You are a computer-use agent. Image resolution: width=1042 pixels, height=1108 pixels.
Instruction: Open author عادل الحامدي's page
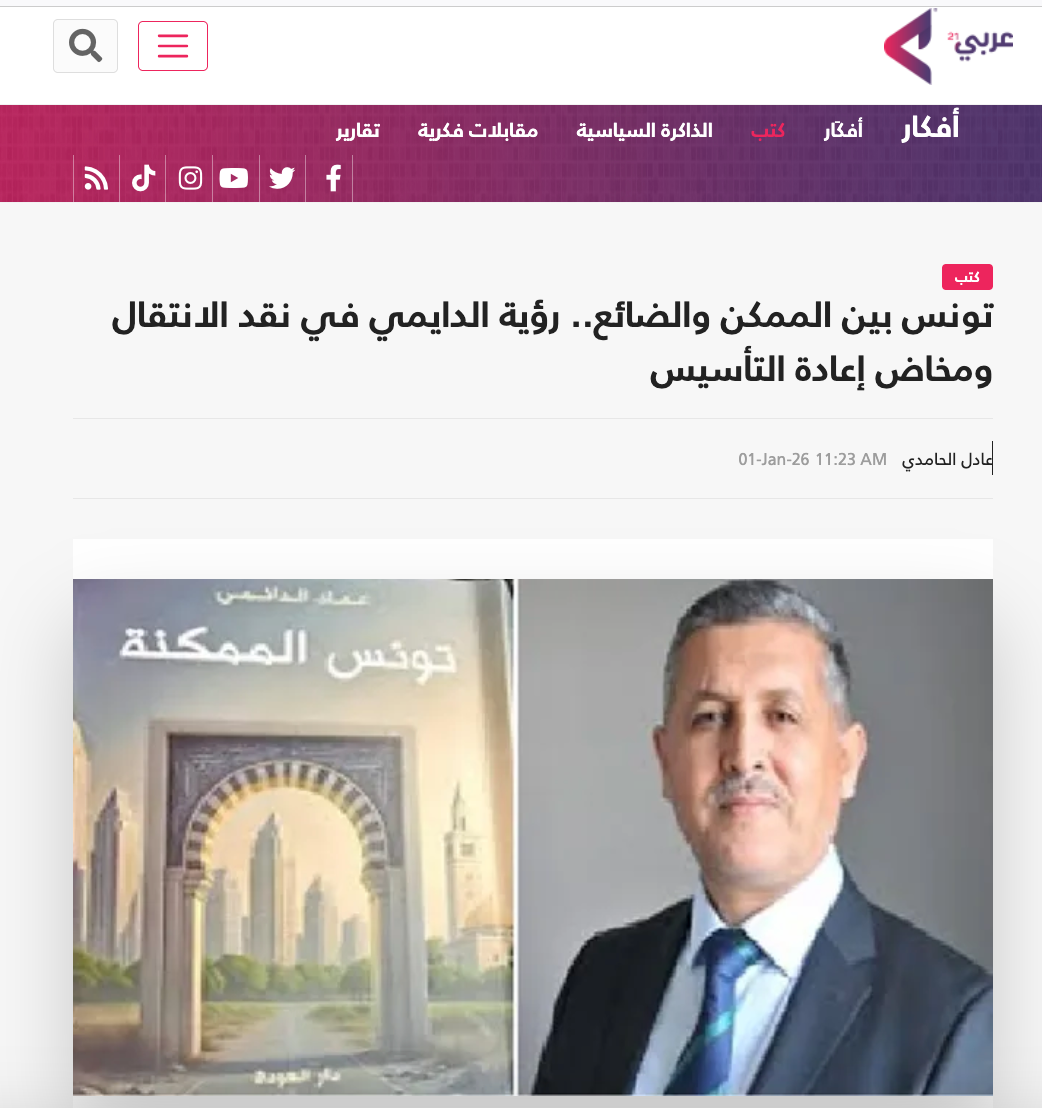946,460
